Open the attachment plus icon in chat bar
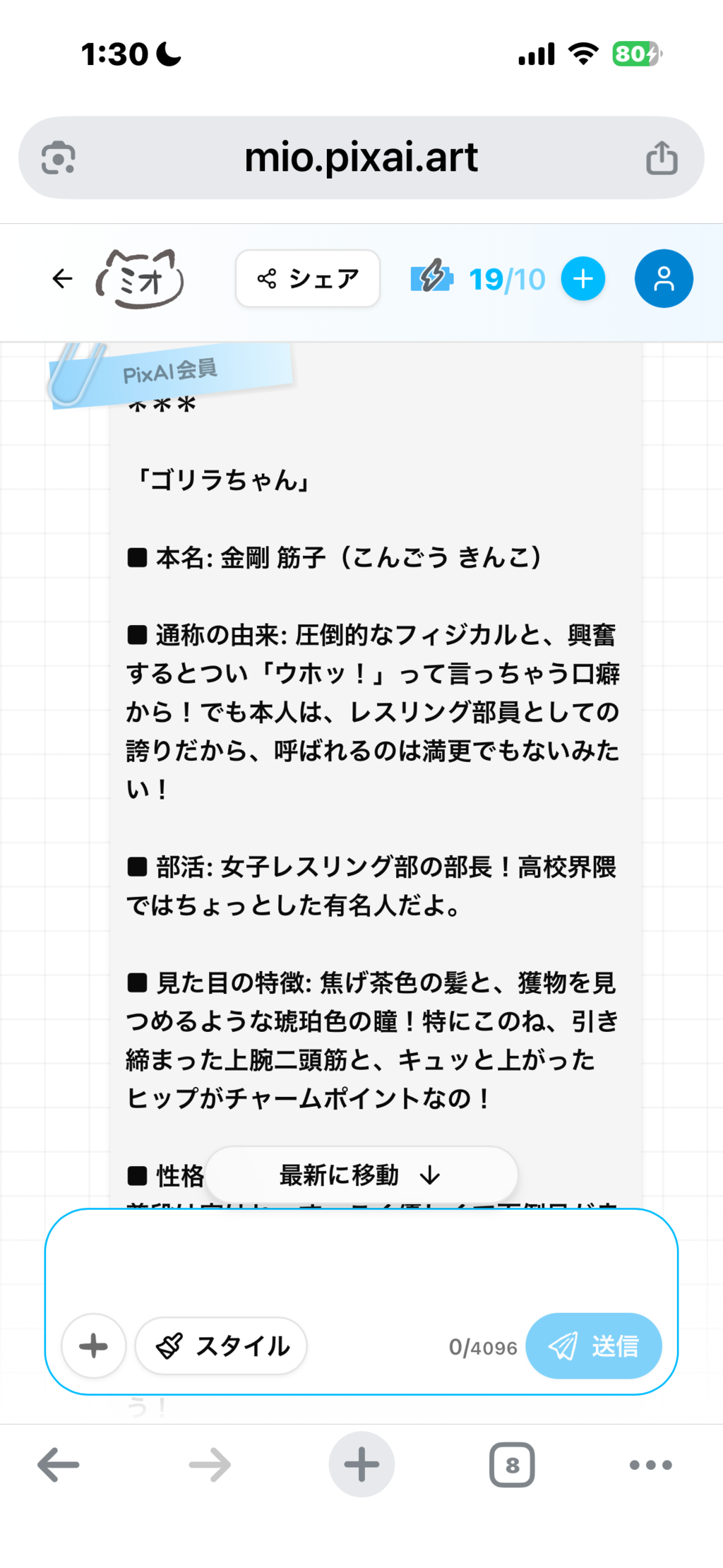The height and width of the screenshot is (1568, 723). click(93, 1346)
